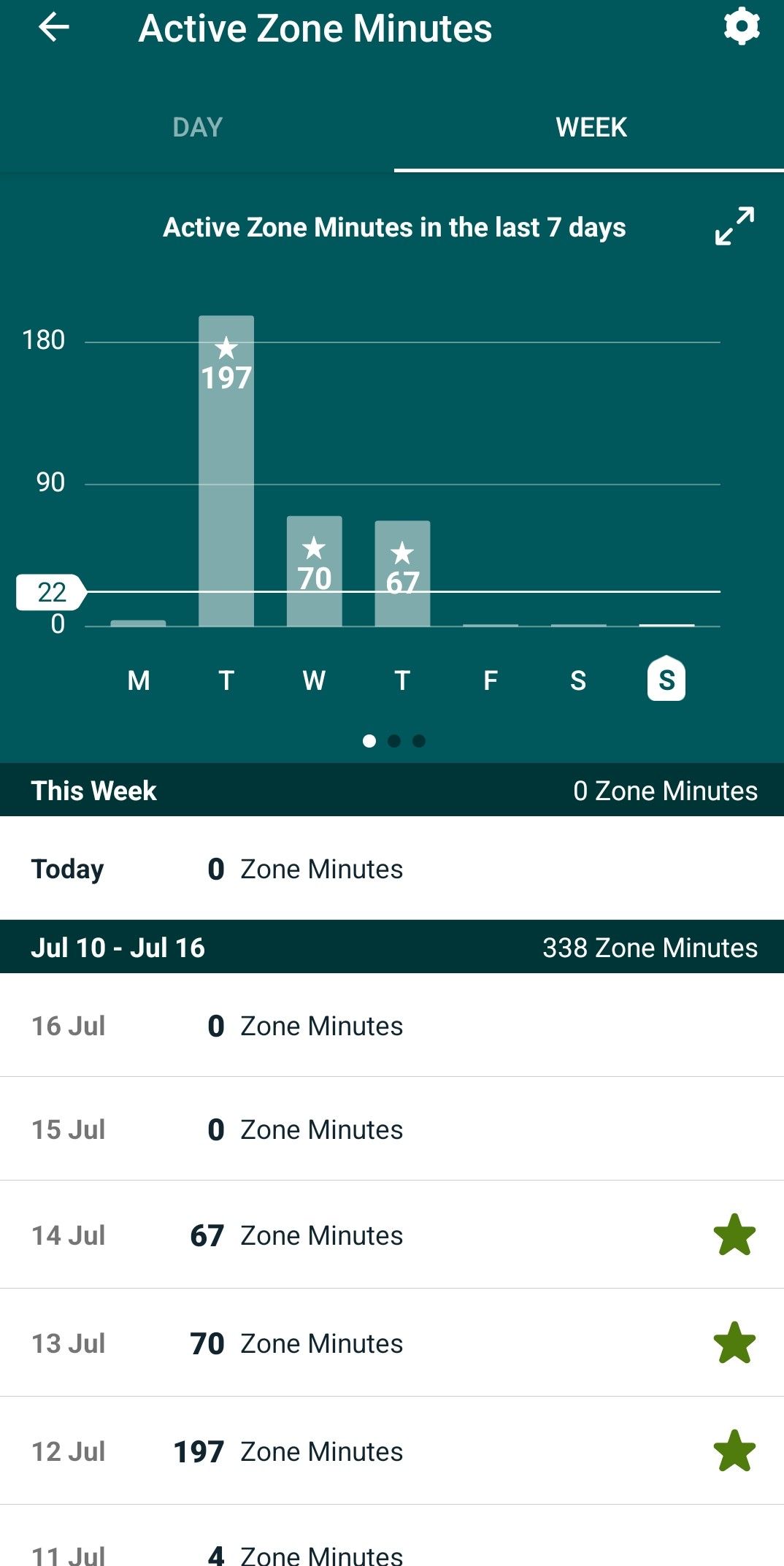Screen dimensions: 784x1566
Task: Open the Today Zone Minutes row
Action: [x=392, y=869]
